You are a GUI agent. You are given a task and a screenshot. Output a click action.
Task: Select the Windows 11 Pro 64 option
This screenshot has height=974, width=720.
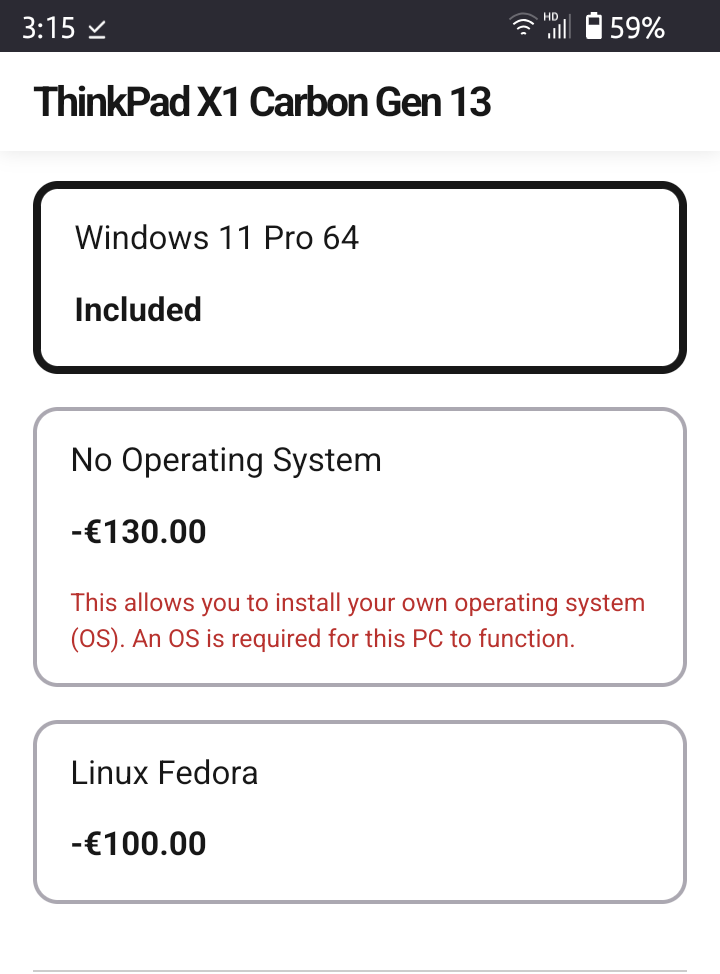pos(360,277)
